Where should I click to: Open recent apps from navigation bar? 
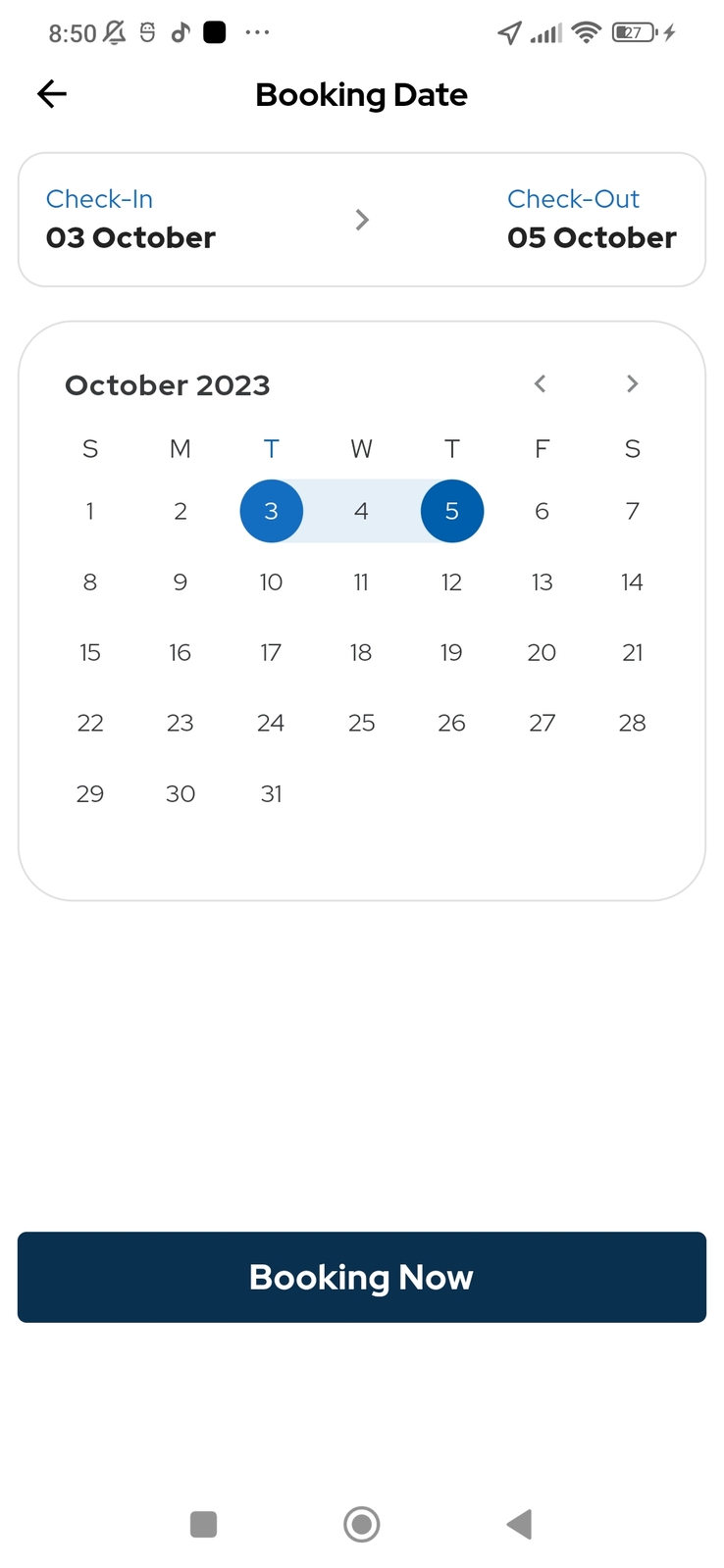(x=203, y=1524)
